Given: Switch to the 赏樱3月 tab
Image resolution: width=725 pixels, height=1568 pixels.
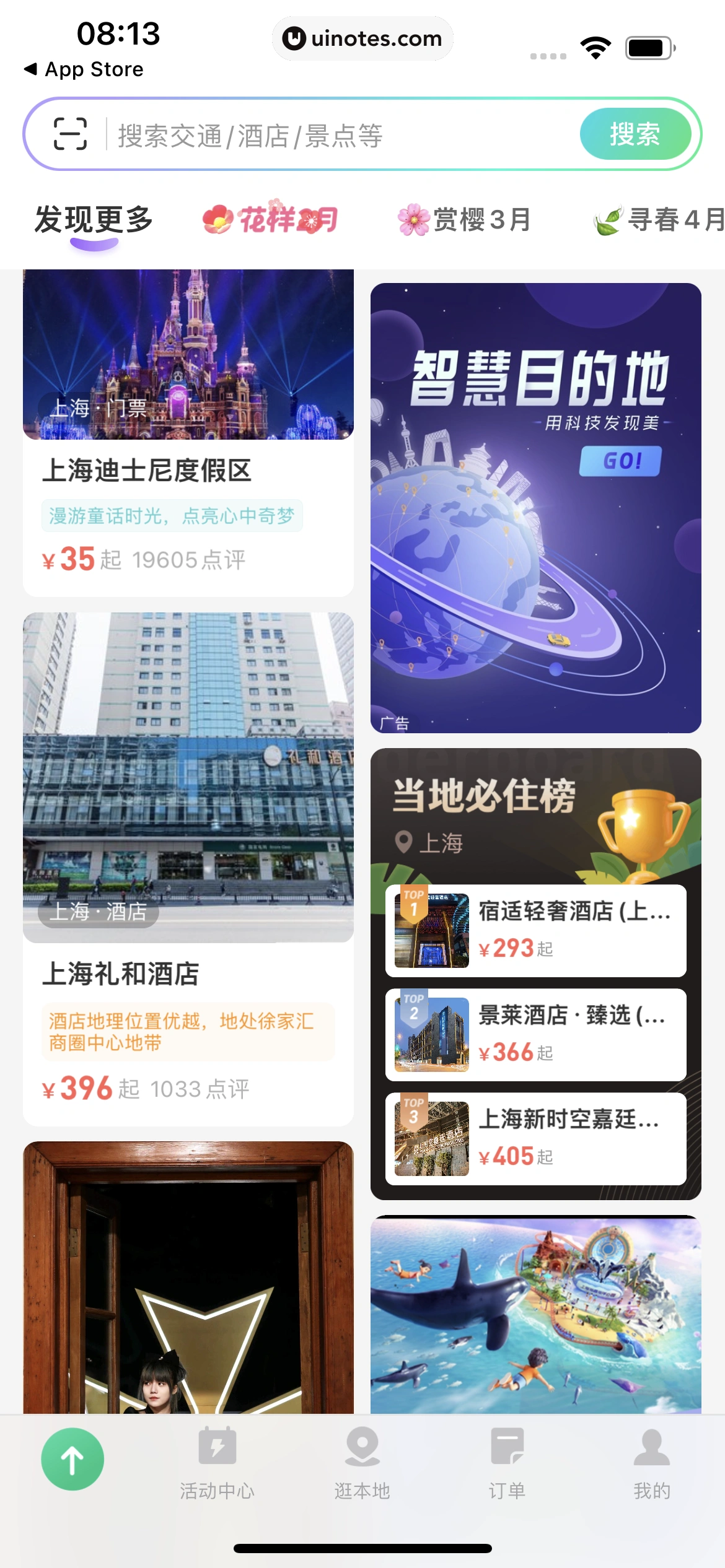Looking at the screenshot, I should point(465,220).
